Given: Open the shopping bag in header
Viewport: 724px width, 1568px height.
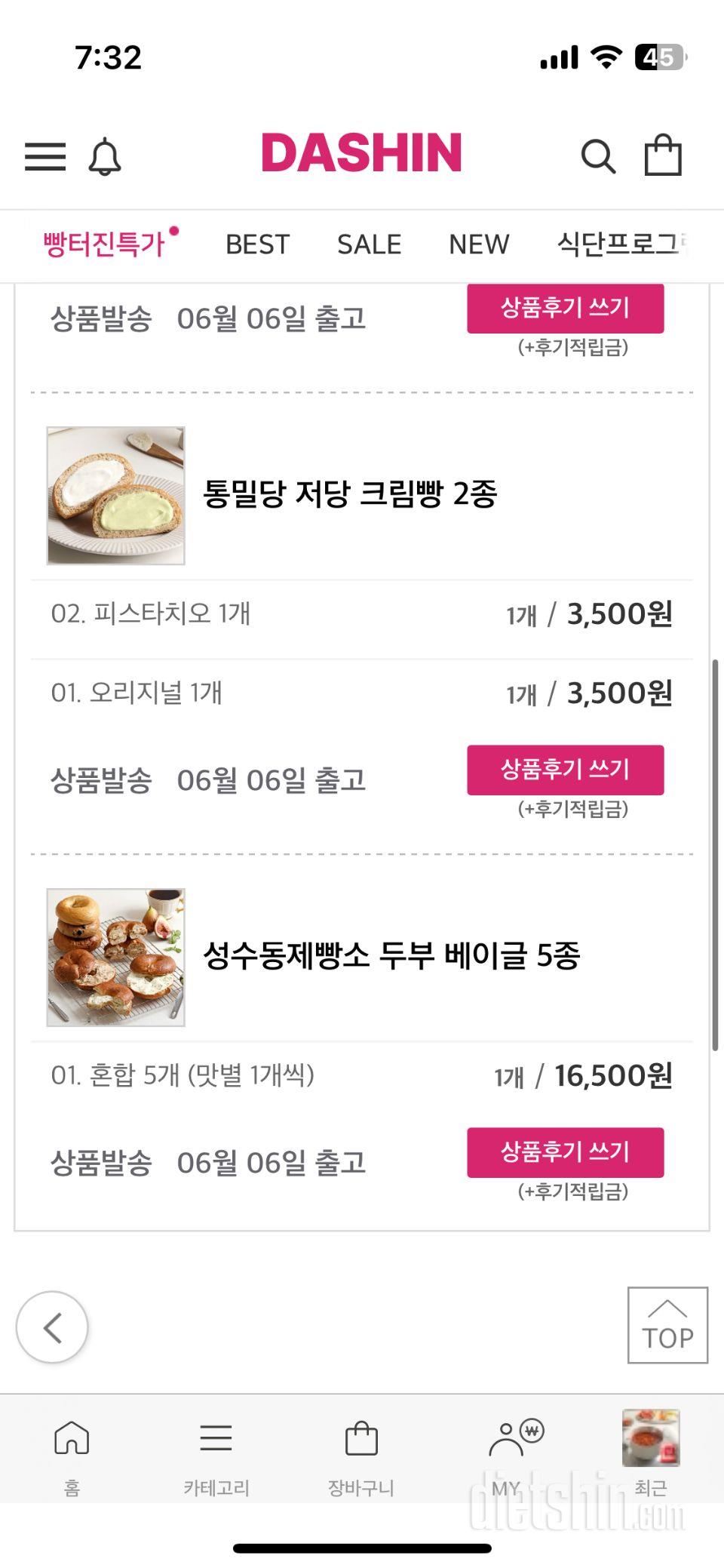Looking at the screenshot, I should pos(663,155).
